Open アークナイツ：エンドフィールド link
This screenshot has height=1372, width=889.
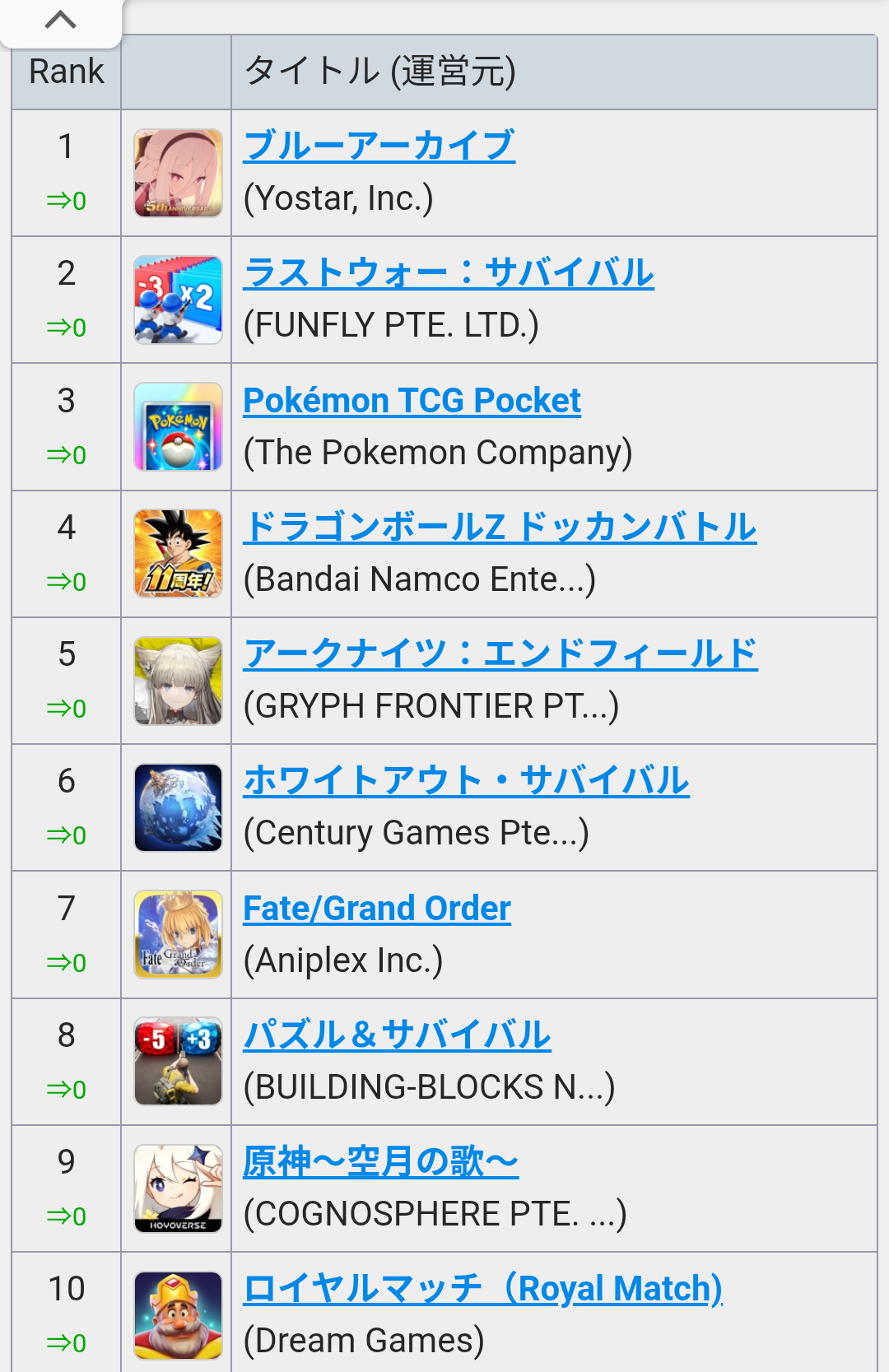[x=500, y=654]
